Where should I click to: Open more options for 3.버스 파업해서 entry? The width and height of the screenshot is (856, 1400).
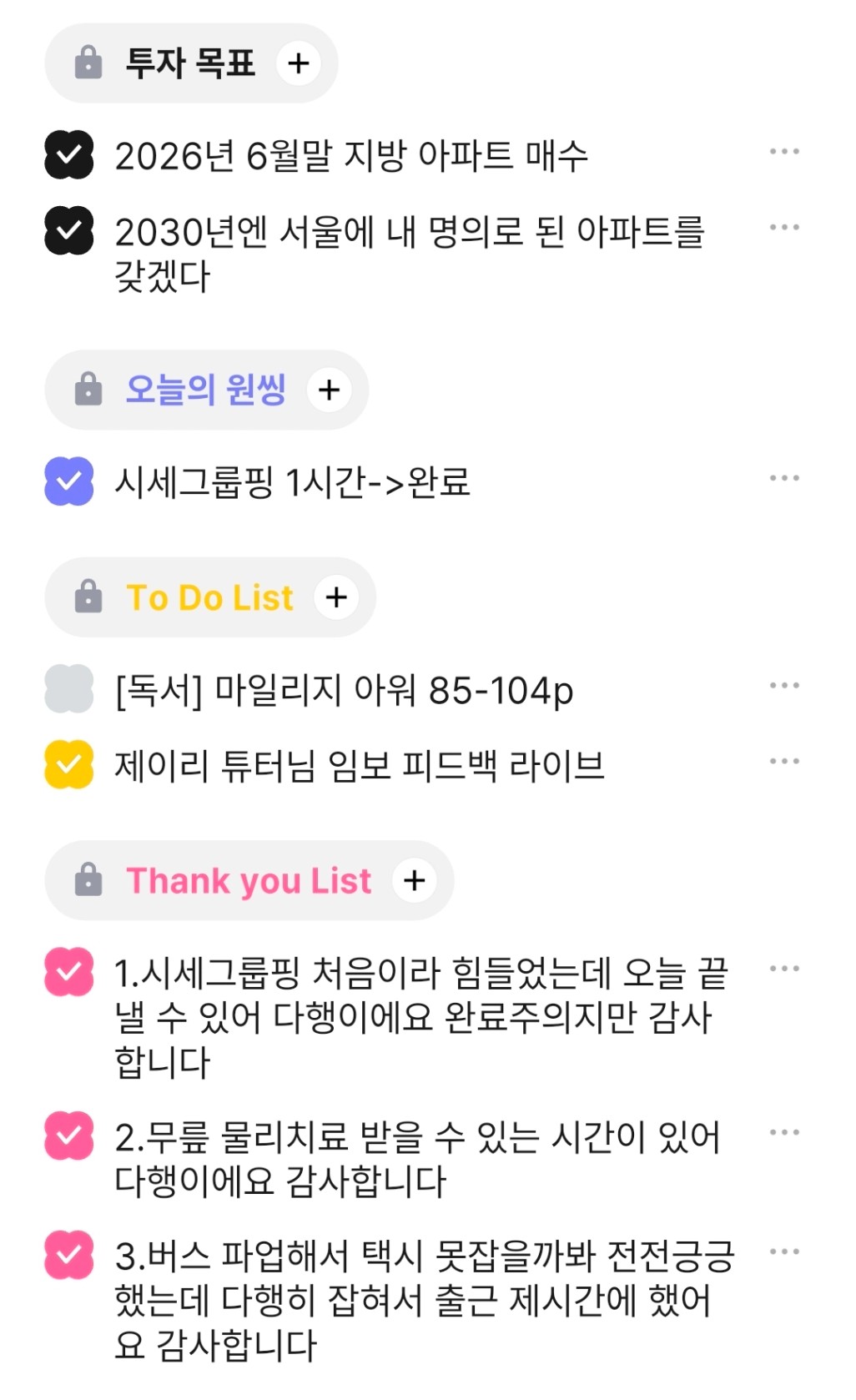(x=784, y=1251)
